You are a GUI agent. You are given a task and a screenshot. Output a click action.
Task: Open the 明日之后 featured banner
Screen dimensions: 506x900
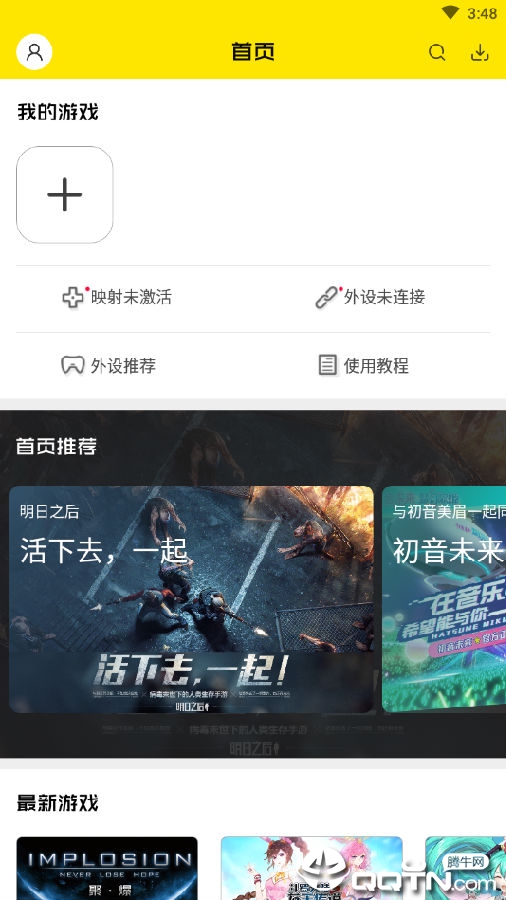(x=191, y=599)
